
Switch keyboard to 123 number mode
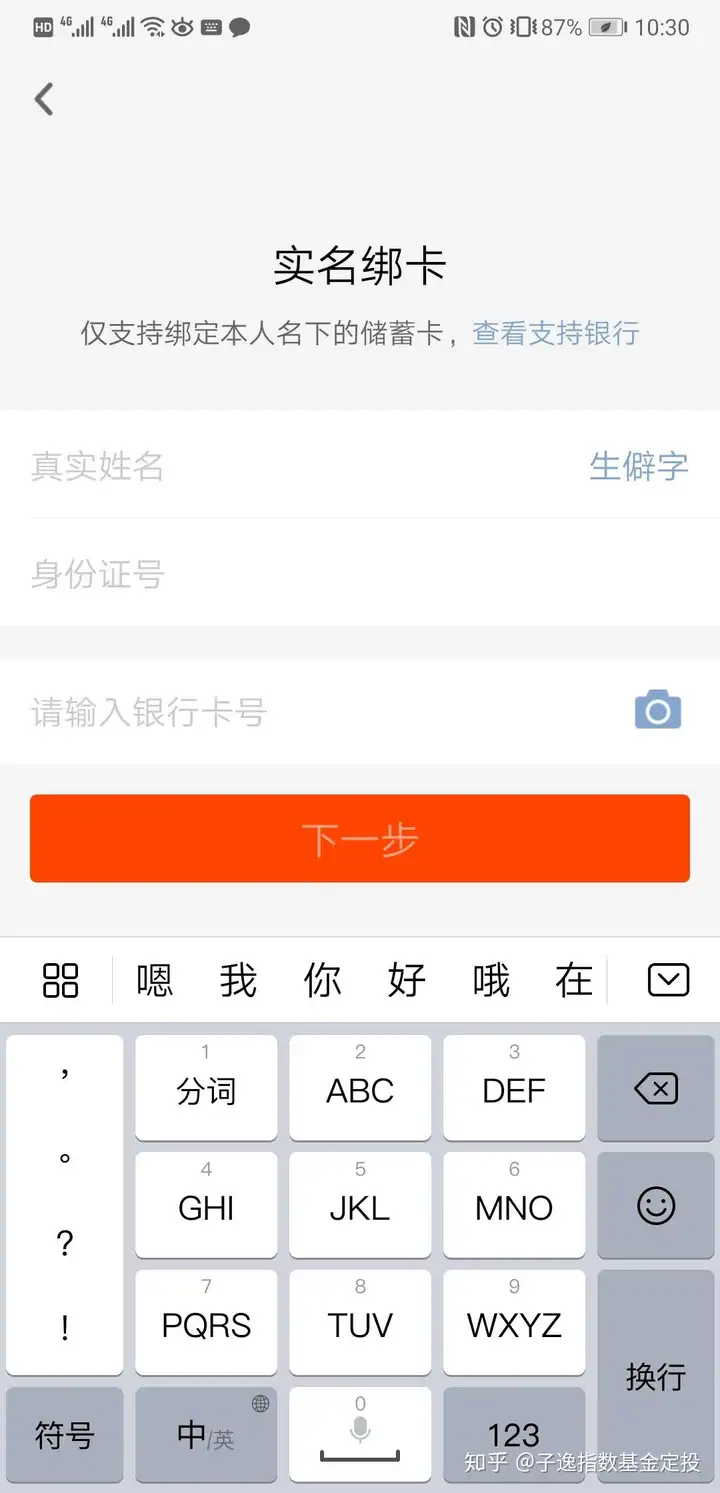[x=514, y=1435]
